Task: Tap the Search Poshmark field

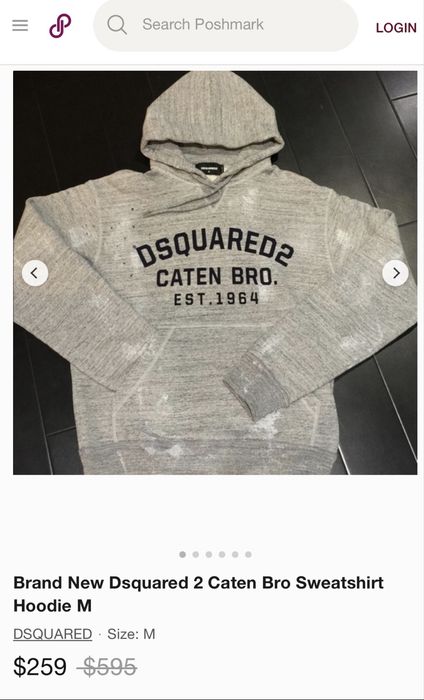Action: 225,25
